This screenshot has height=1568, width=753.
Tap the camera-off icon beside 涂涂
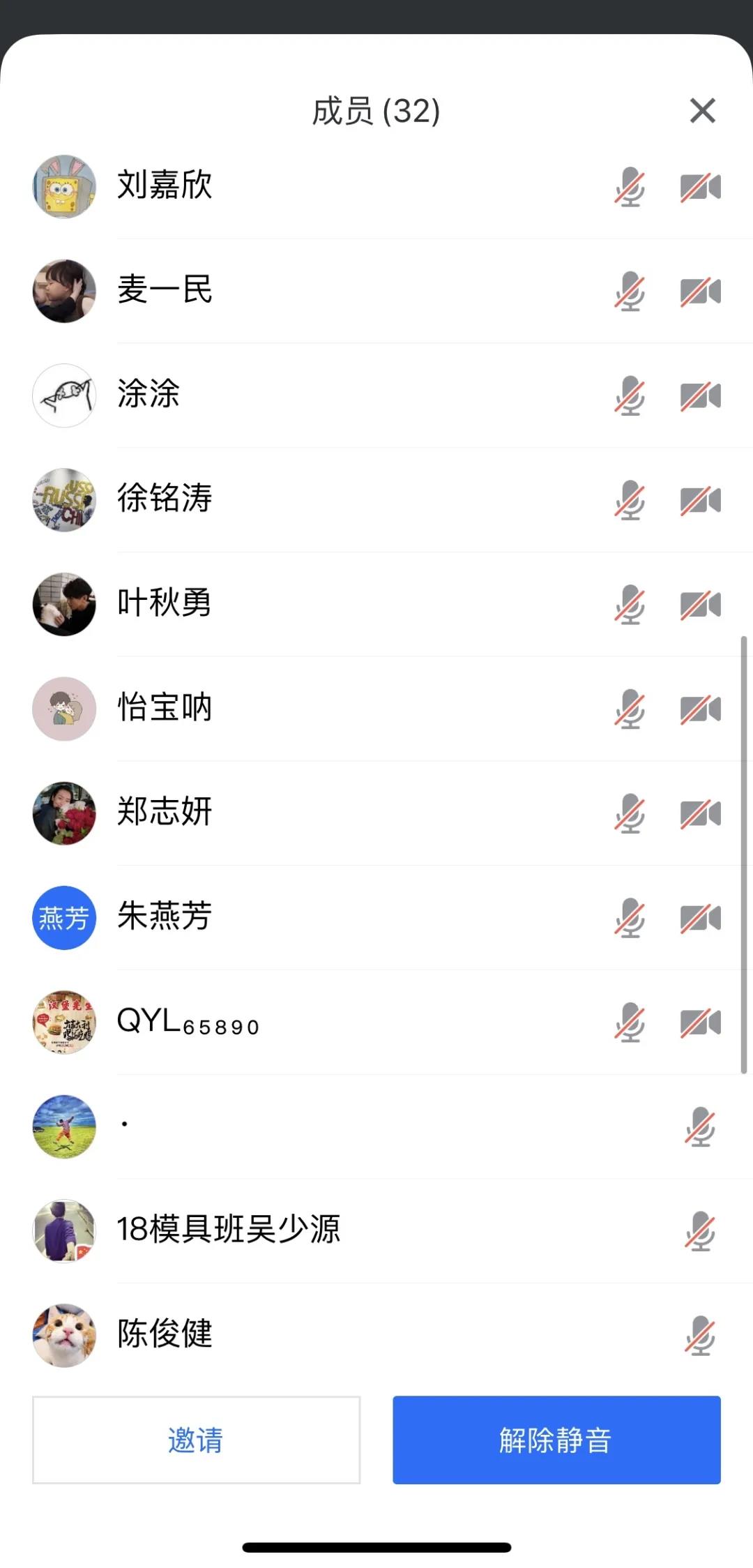click(x=700, y=395)
